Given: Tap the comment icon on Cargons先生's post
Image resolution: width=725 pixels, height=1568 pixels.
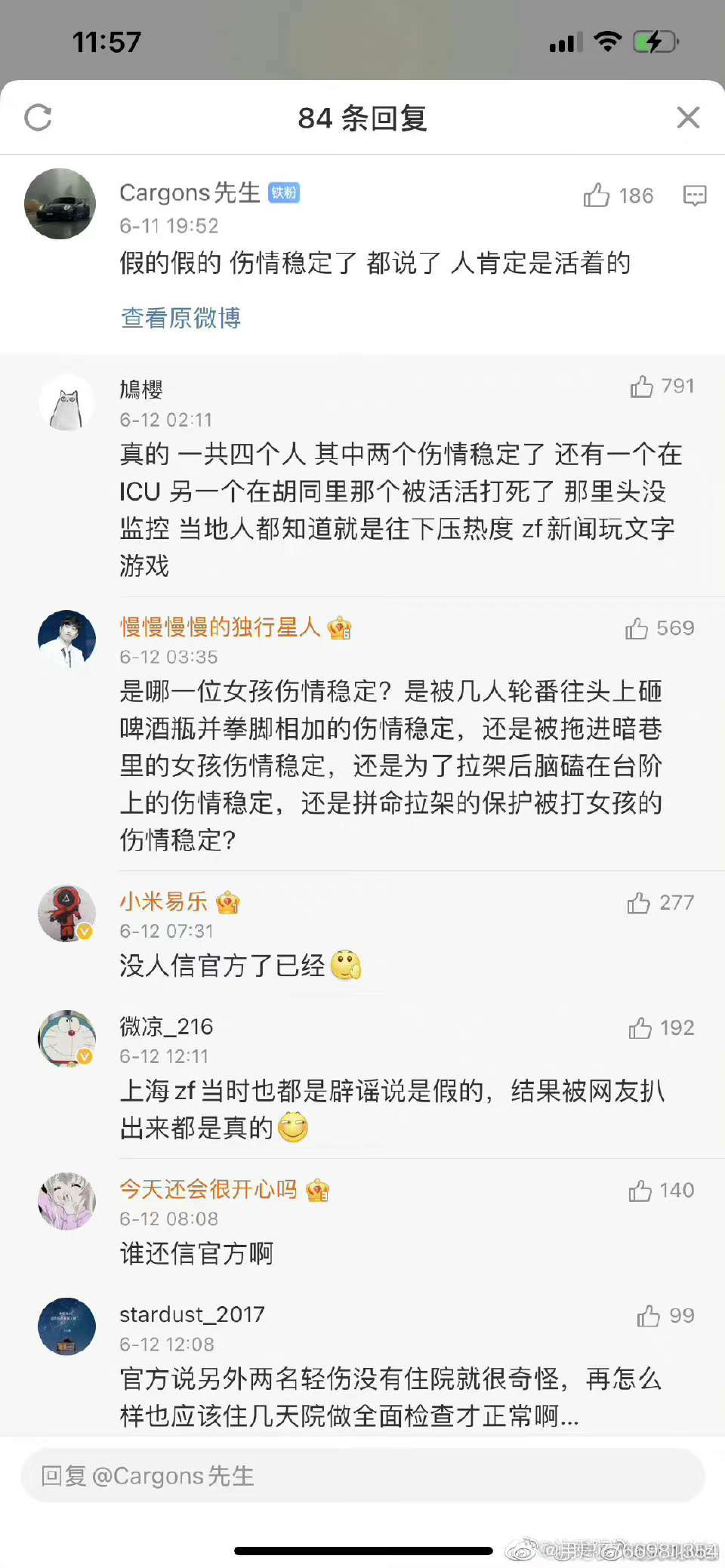Looking at the screenshot, I should tap(694, 196).
